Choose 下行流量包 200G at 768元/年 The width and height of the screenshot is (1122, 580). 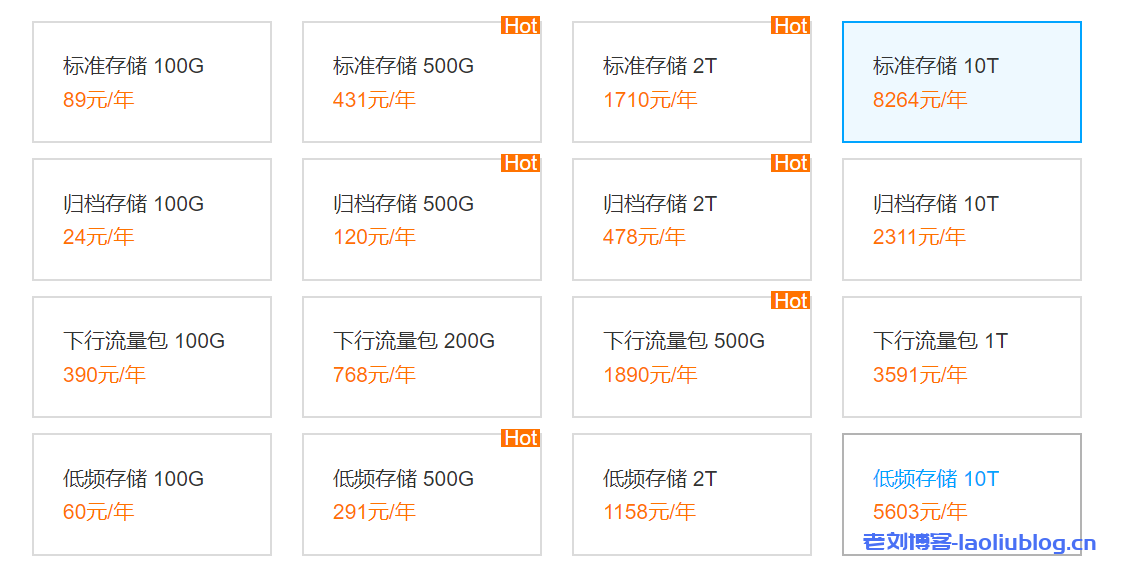click(422, 357)
